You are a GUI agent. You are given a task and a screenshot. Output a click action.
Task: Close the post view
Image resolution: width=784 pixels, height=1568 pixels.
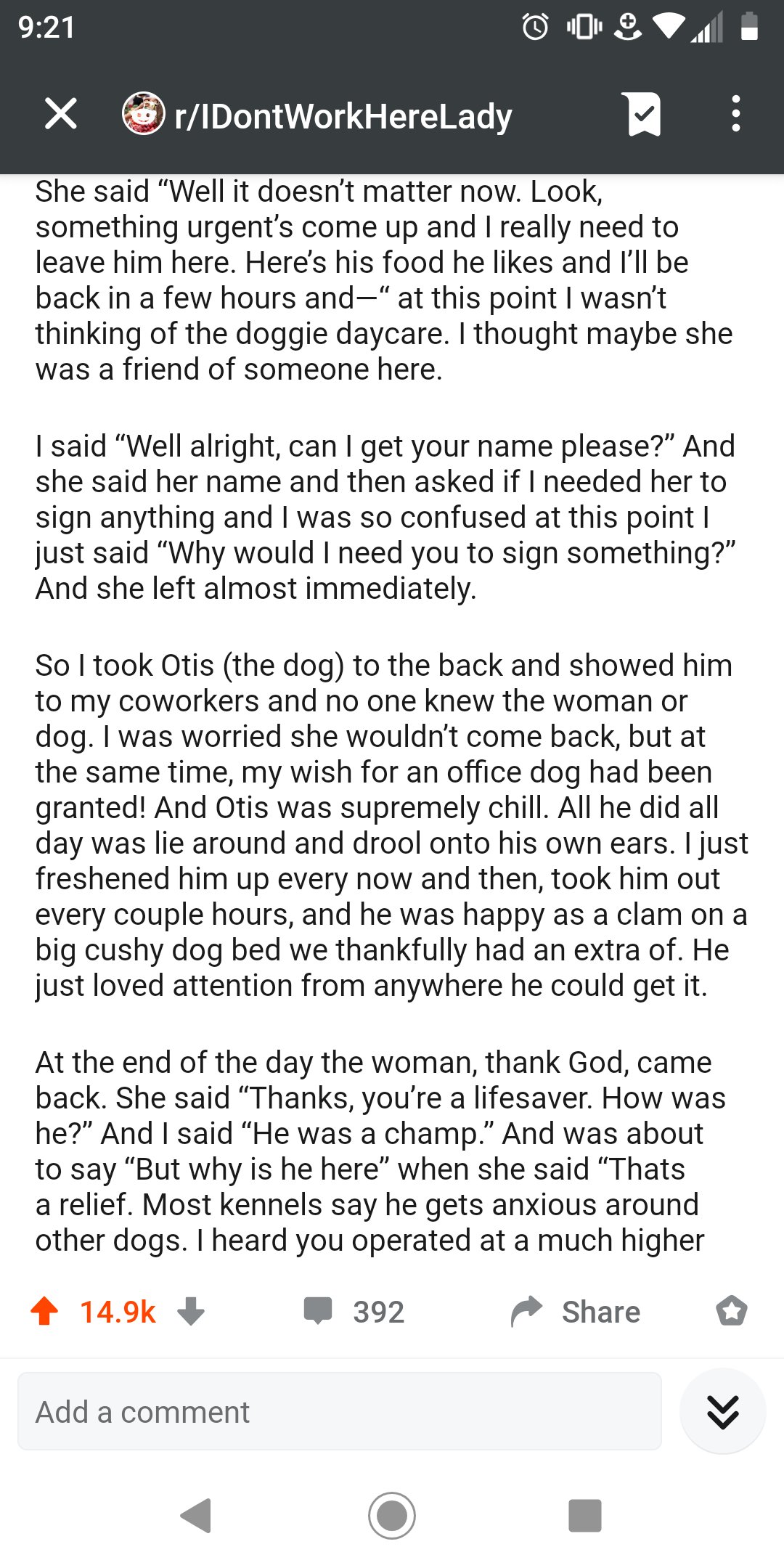[60, 114]
